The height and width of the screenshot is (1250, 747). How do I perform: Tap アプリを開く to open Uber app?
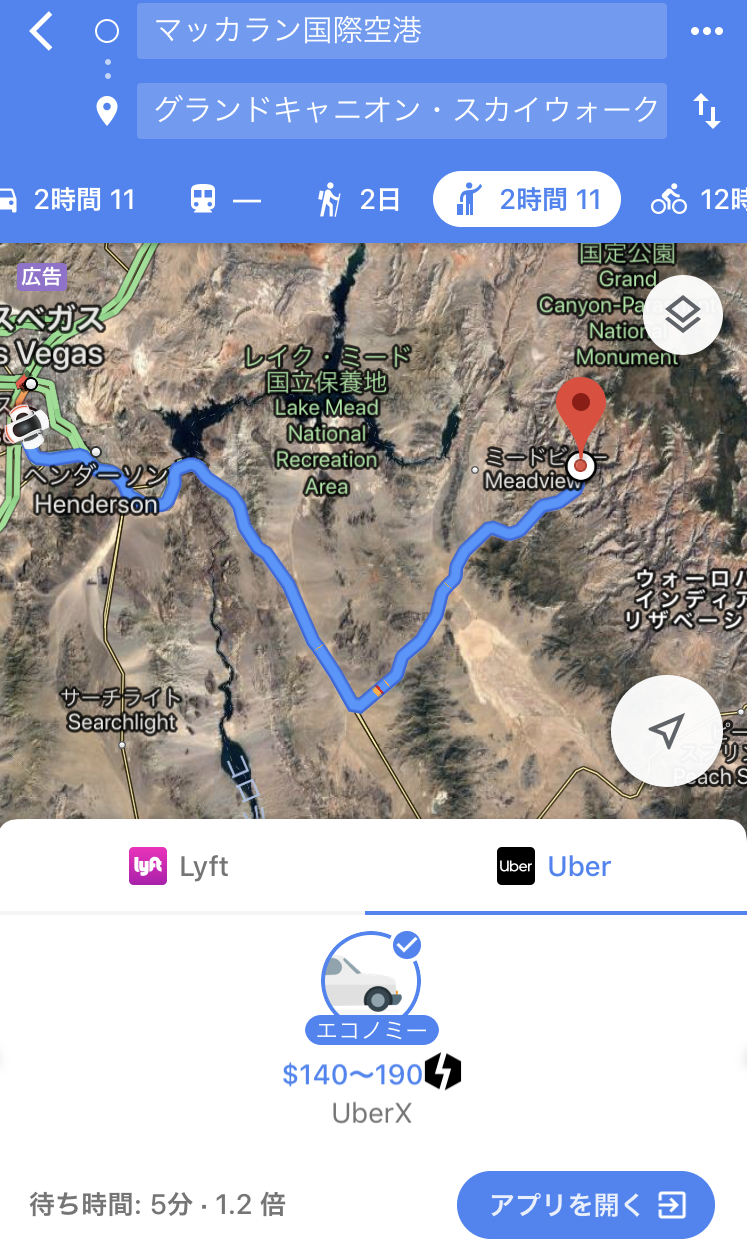(x=586, y=1205)
